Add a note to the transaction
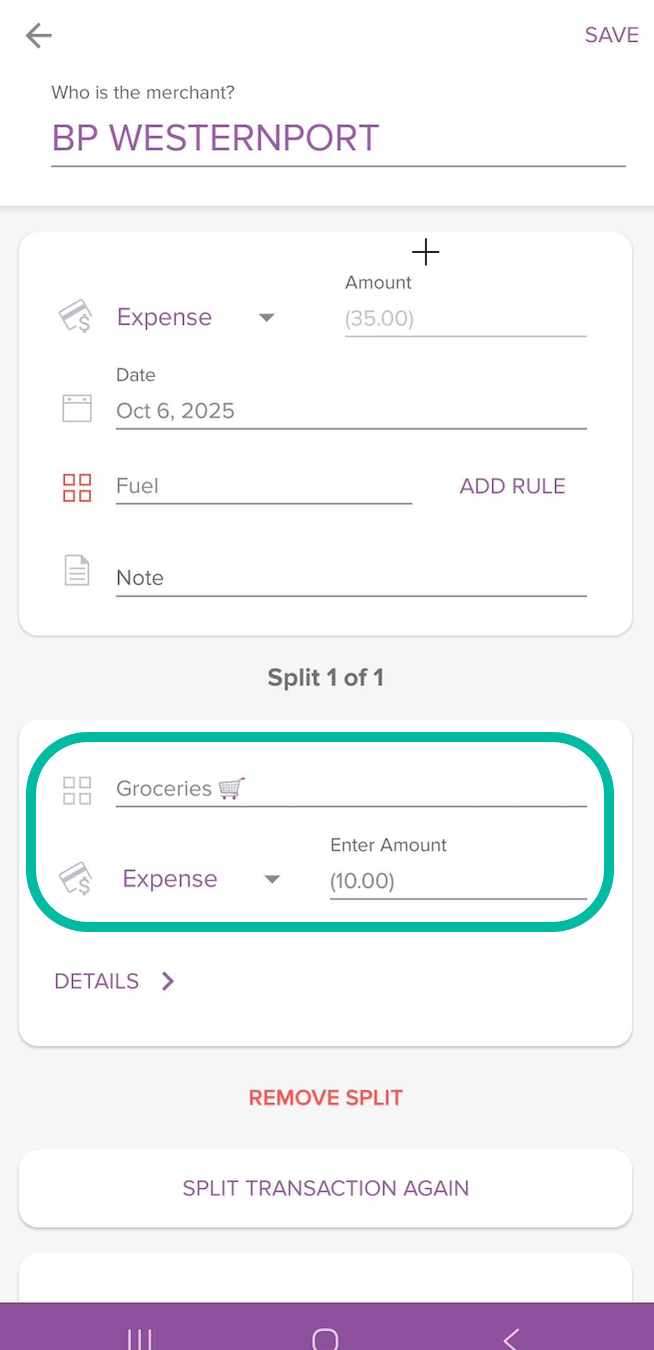This screenshot has height=1350, width=654. click(350, 578)
